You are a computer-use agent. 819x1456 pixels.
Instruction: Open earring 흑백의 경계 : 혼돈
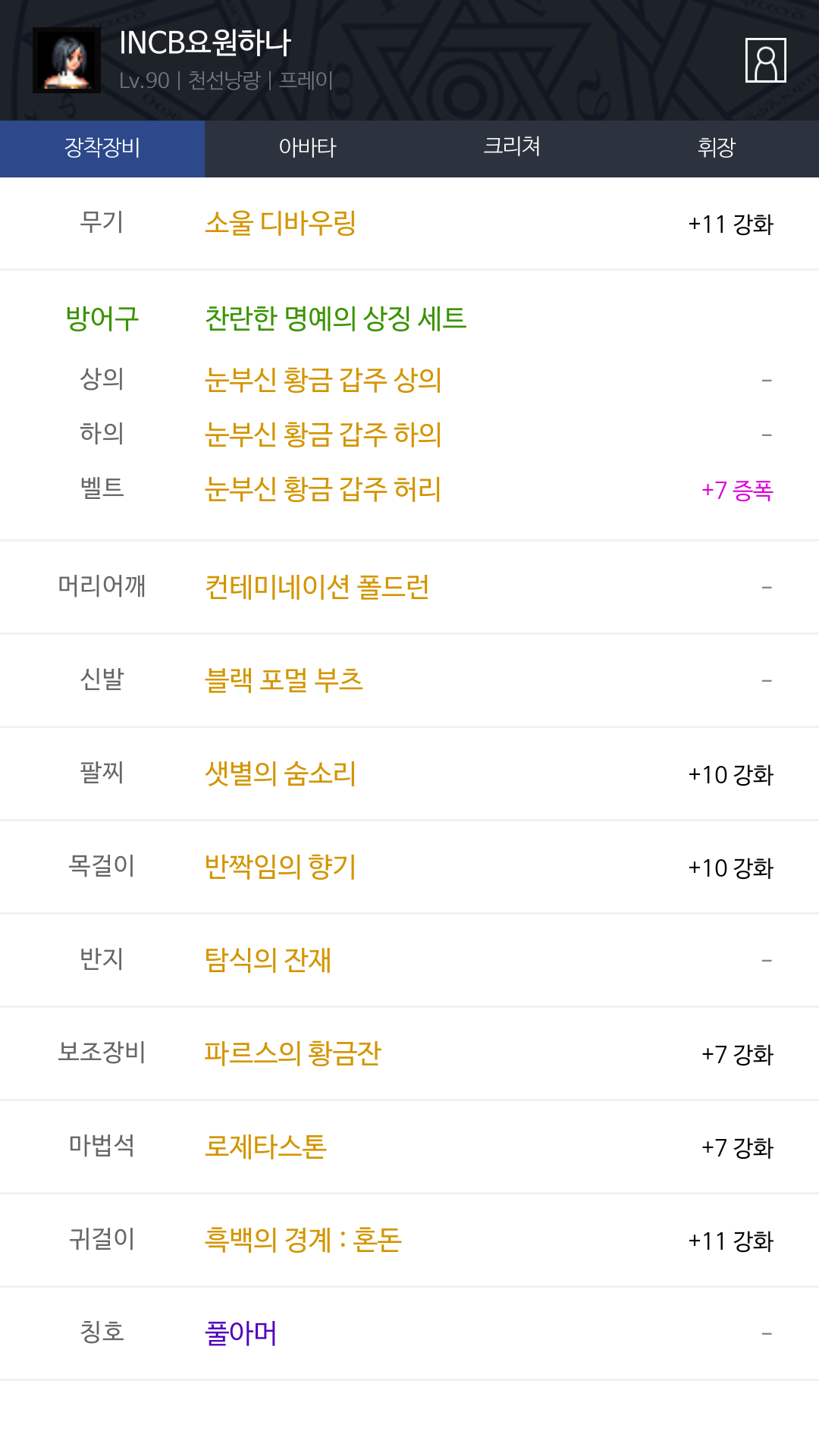[303, 1240]
